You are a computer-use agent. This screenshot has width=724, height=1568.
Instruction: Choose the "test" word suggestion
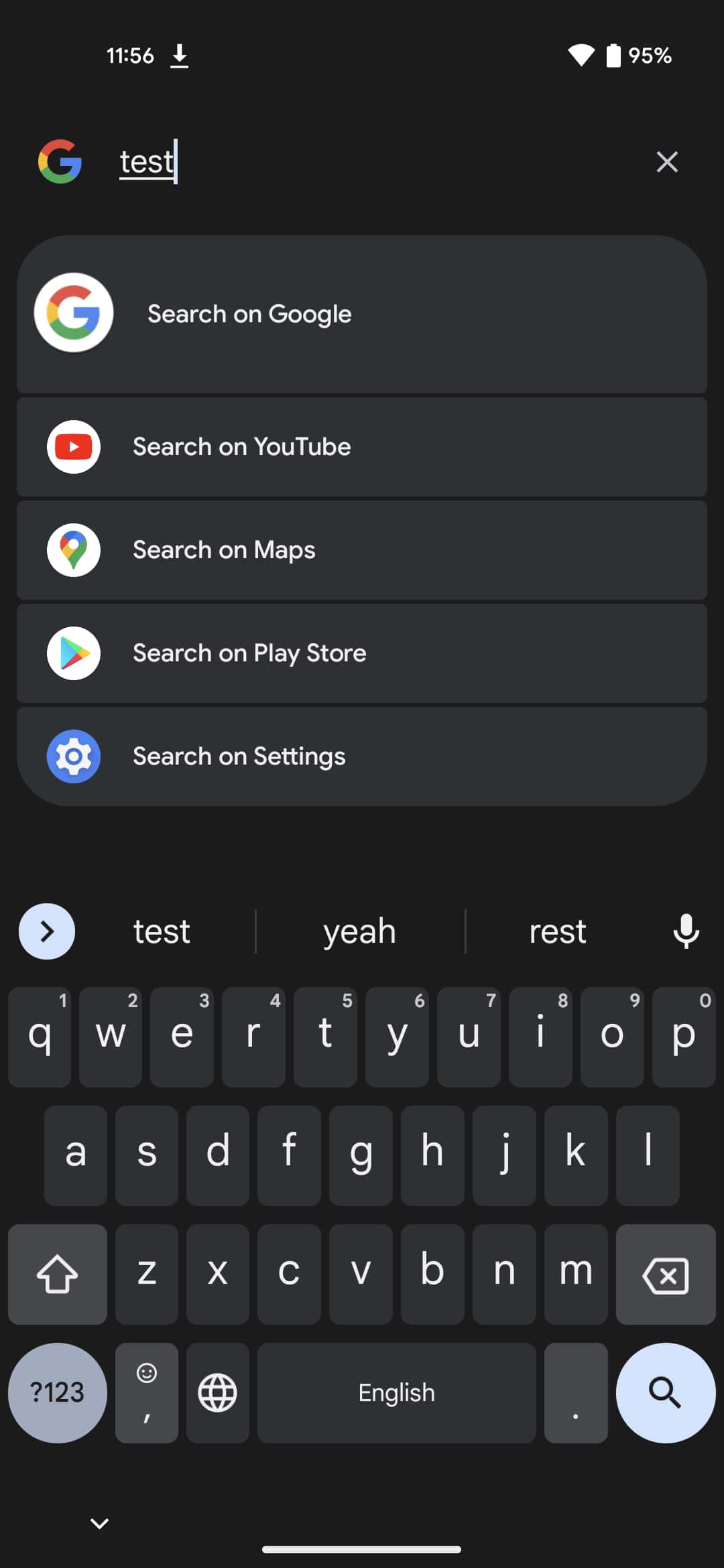pyautogui.click(x=162, y=931)
